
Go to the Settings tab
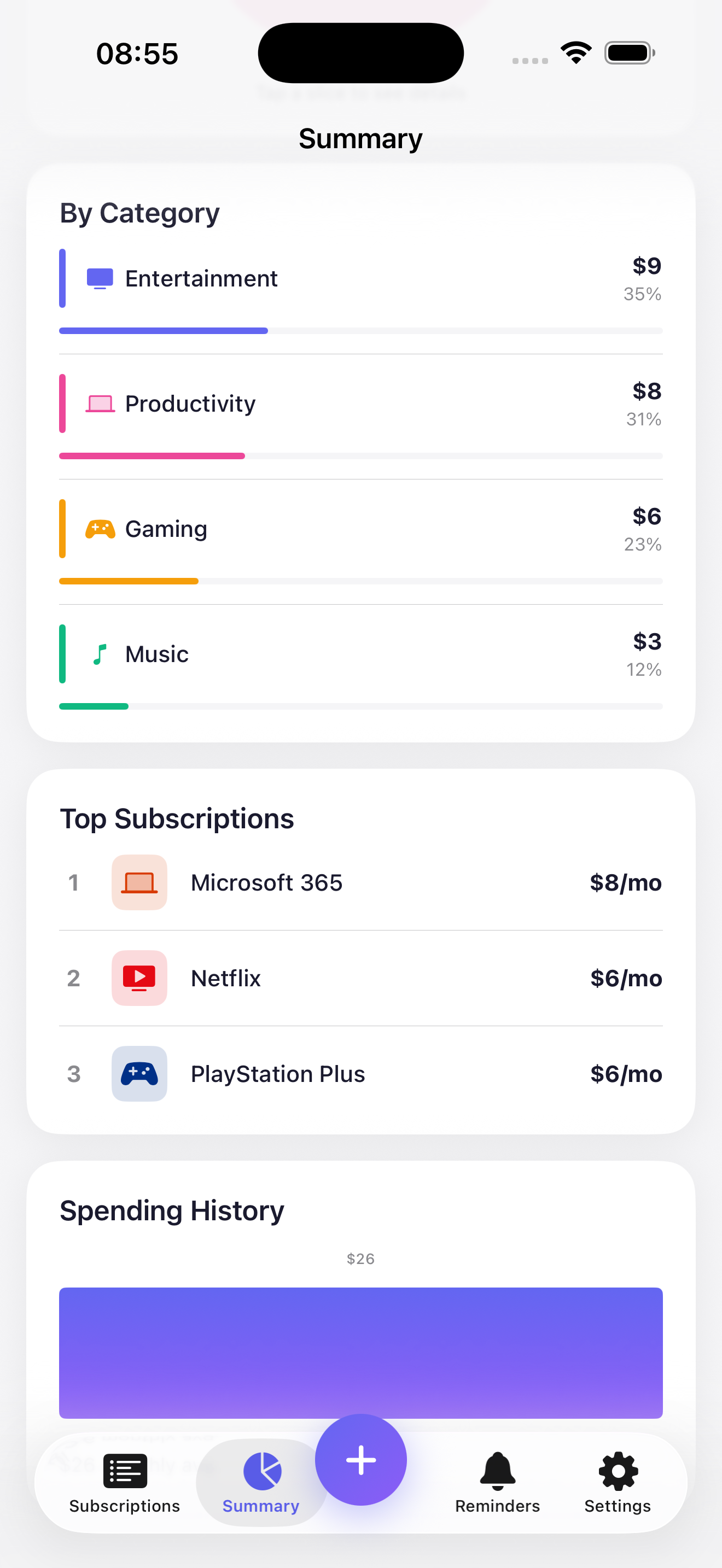618,1482
